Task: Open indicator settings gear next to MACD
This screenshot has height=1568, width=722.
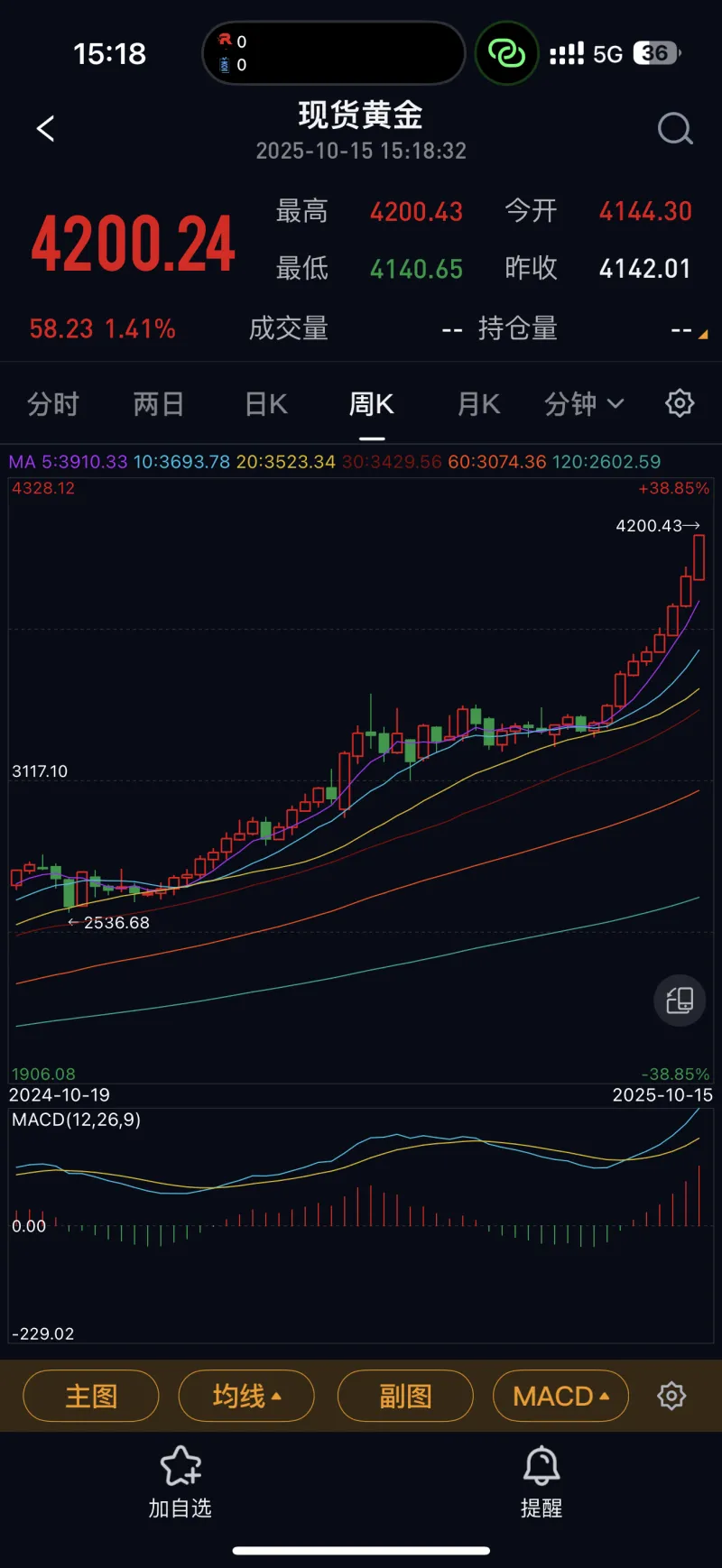Action: tap(671, 1397)
